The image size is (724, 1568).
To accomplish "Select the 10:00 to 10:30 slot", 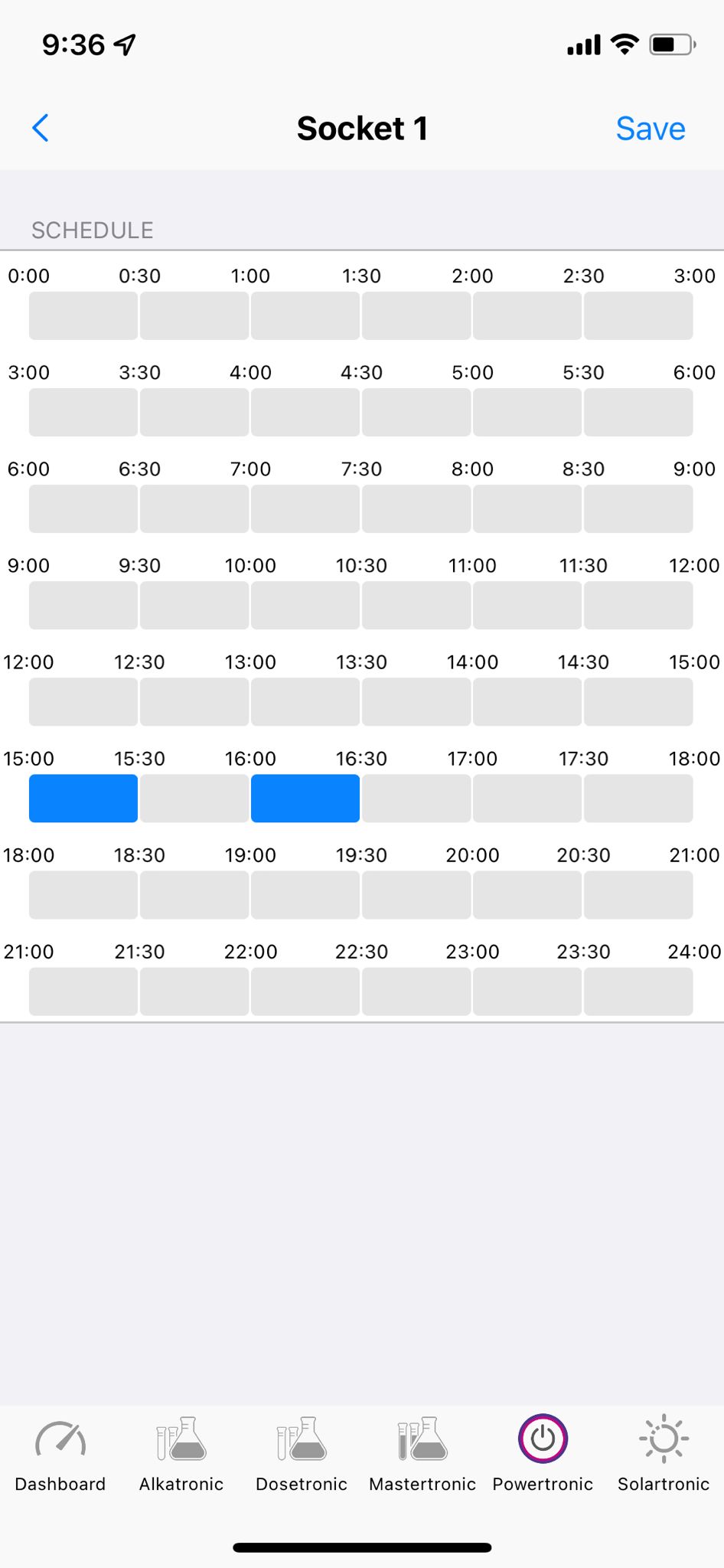I will tap(305, 606).
